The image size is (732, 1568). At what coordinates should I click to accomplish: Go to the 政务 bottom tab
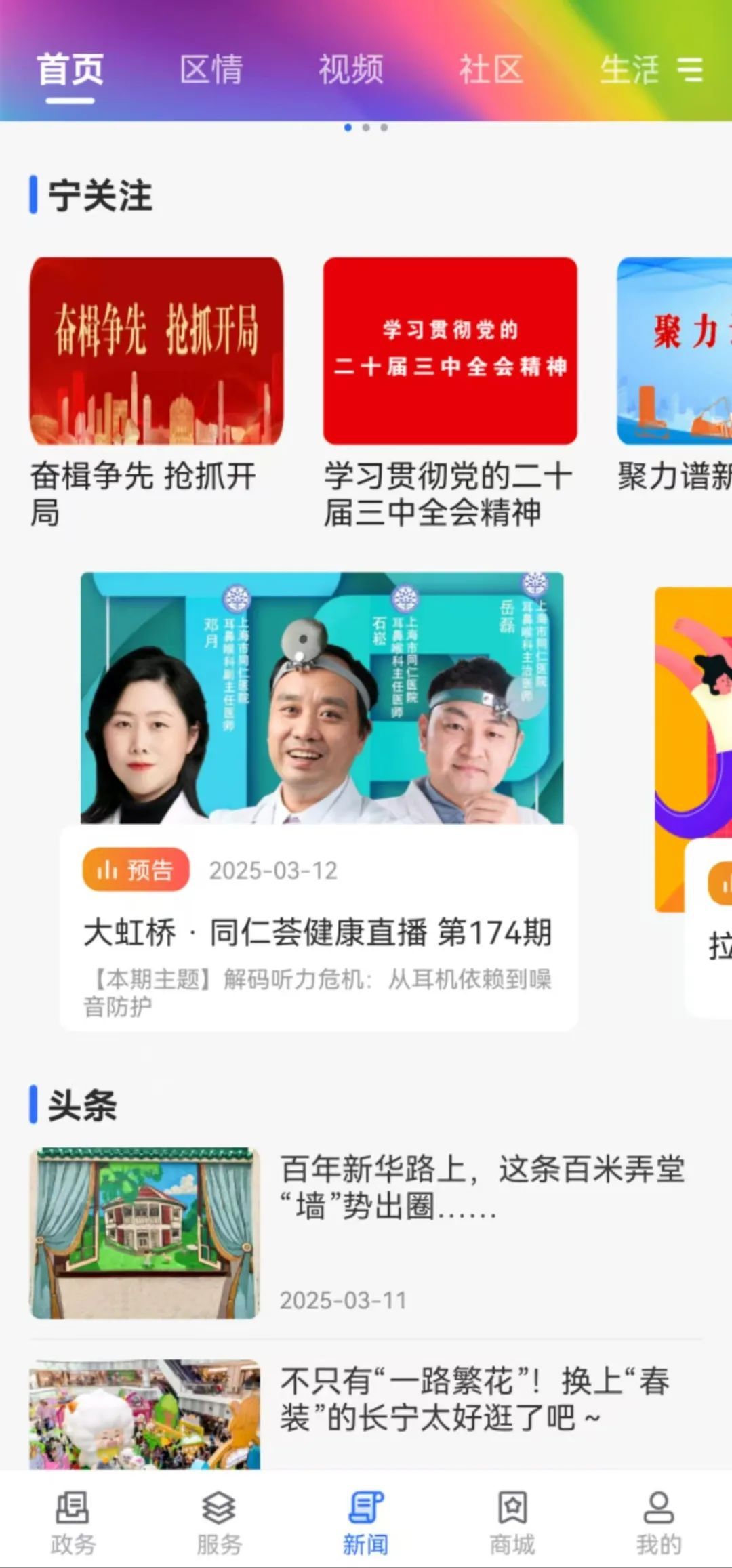[x=73, y=1522]
